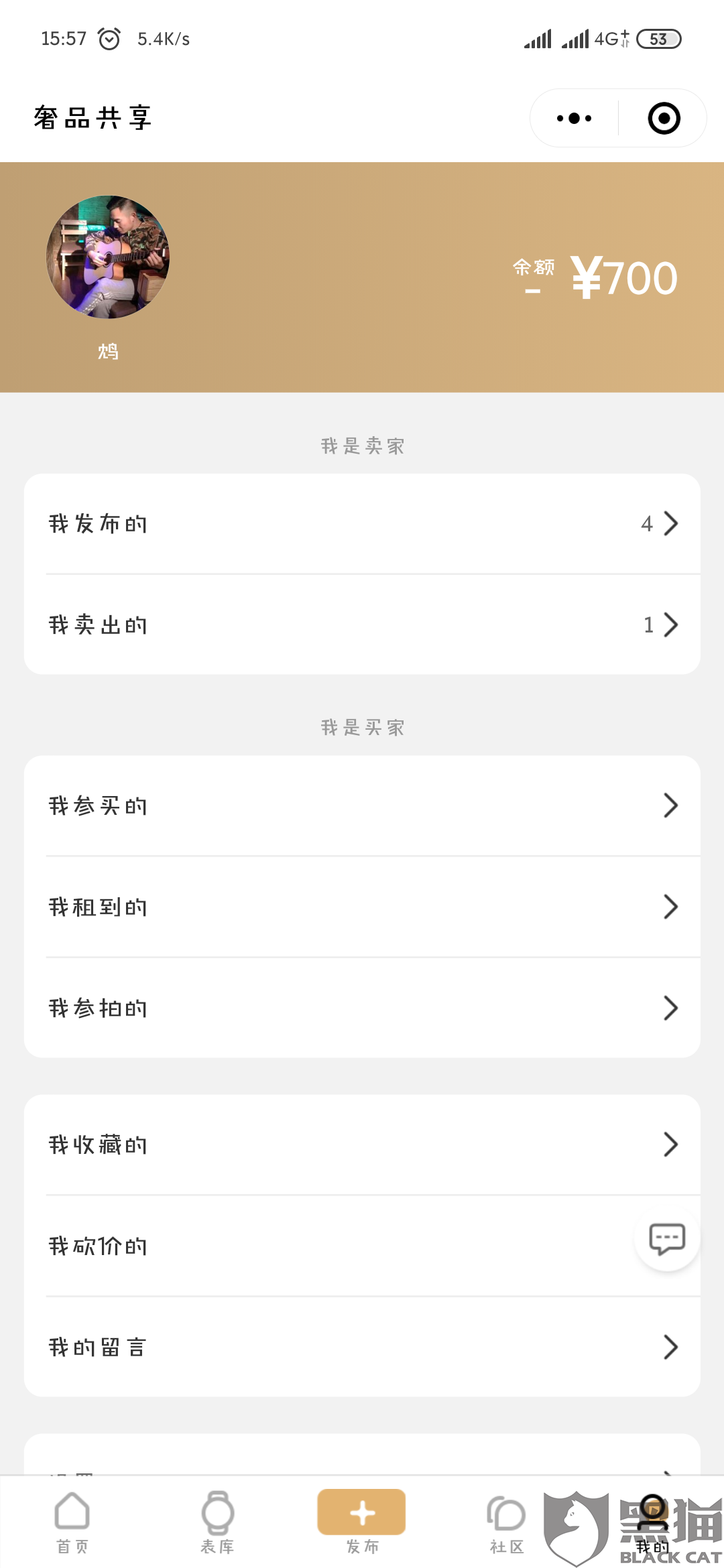The height and width of the screenshot is (1568, 724).
Task: Open the mini program more options menu
Action: [574, 119]
